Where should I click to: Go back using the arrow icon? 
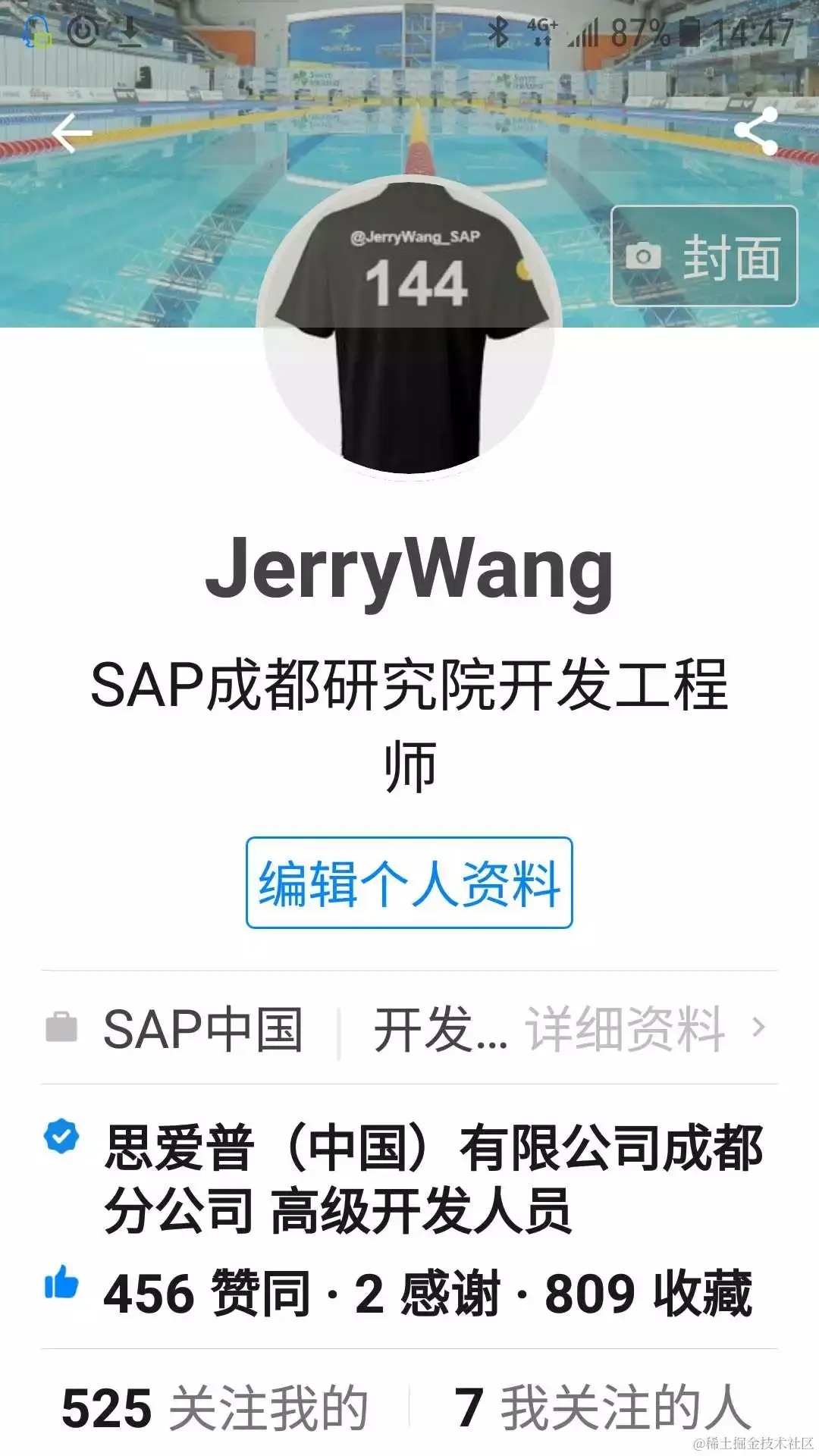coord(72,133)
